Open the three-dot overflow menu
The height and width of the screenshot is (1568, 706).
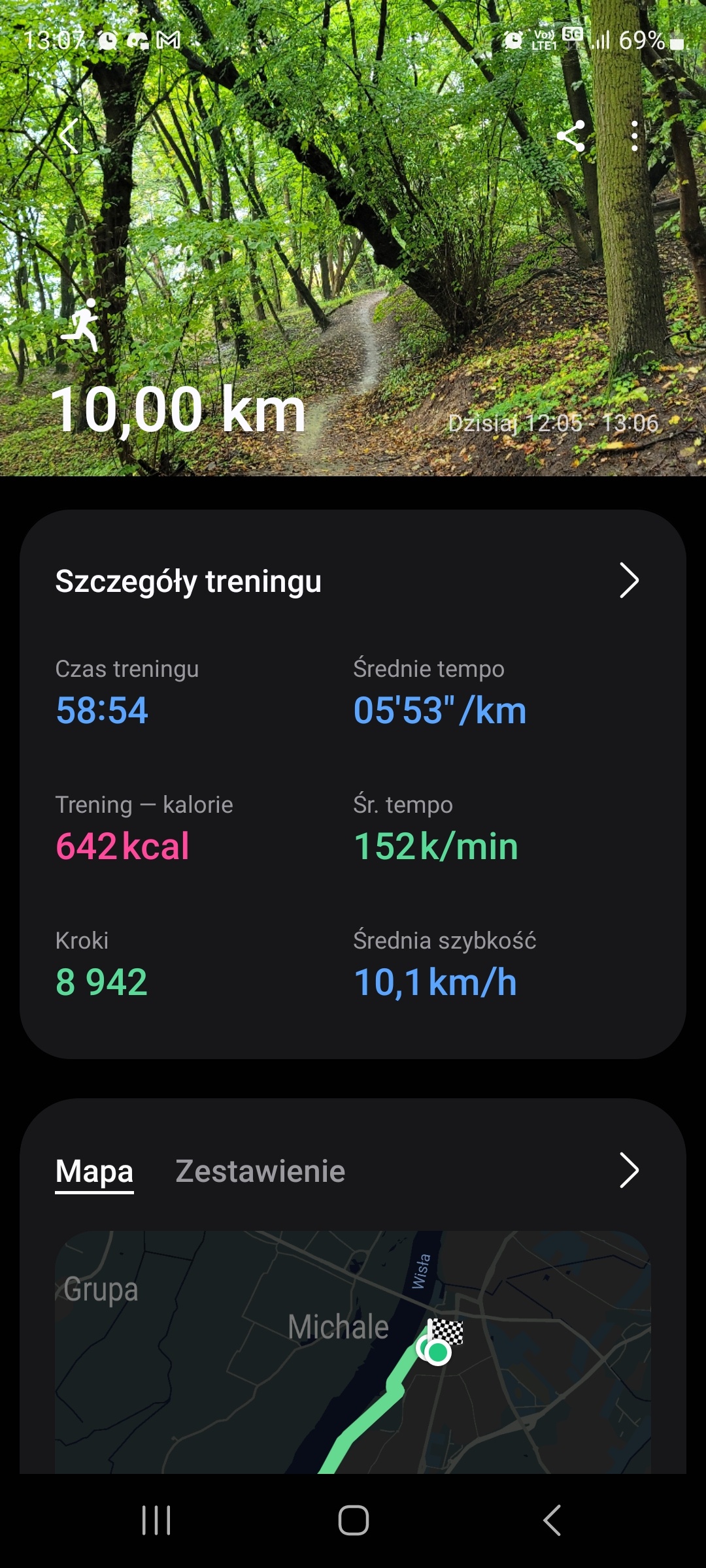point(634,136)
